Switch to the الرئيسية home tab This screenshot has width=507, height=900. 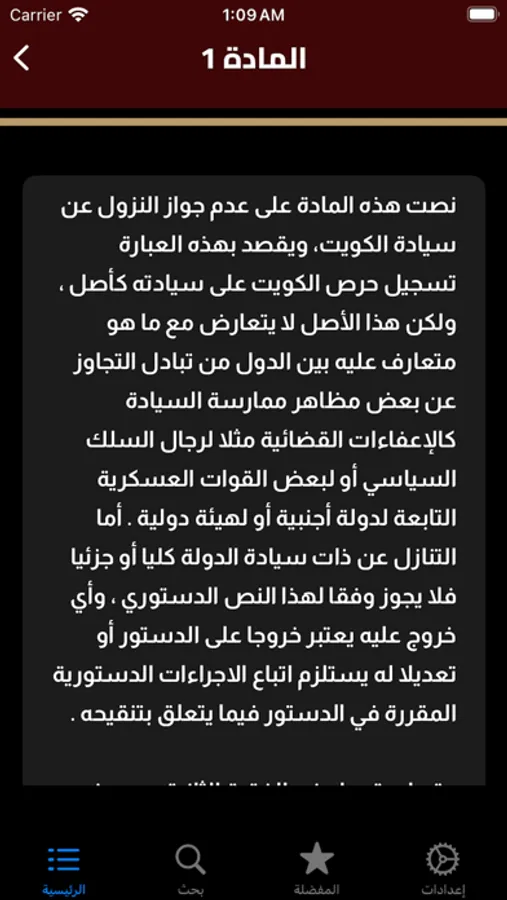[64, 868]
